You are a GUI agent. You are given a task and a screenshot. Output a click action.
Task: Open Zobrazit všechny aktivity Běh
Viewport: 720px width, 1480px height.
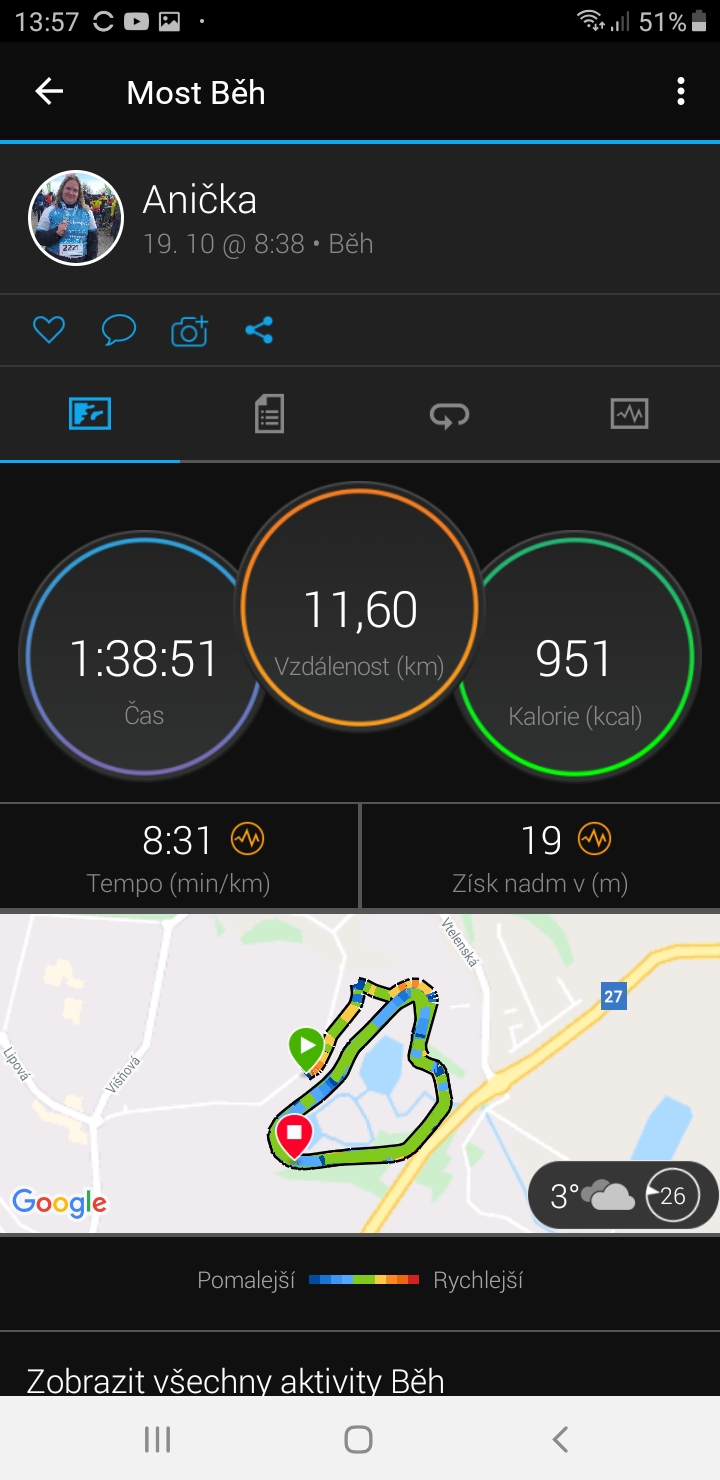(x=236, y=1380)
